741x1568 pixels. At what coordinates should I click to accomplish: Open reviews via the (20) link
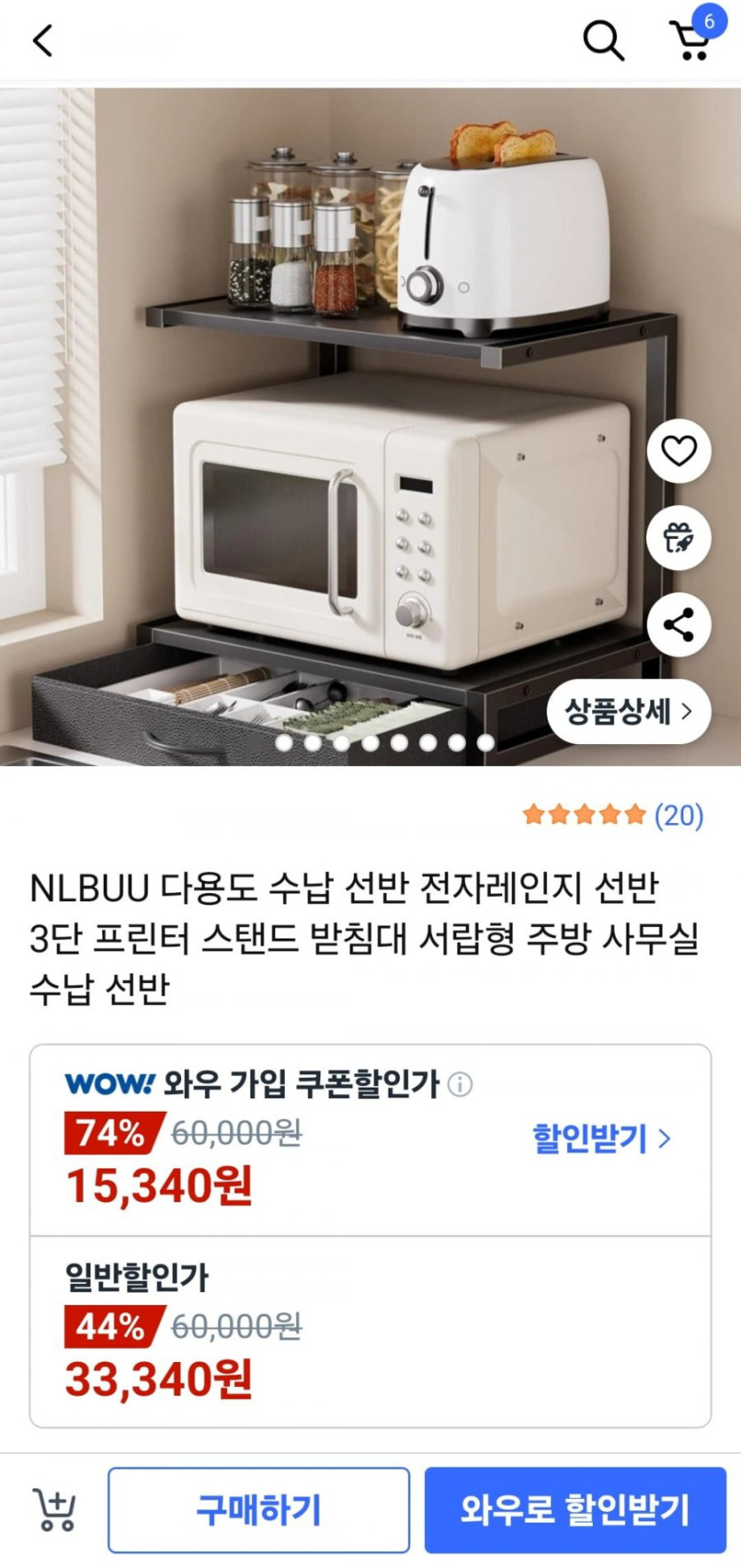pyautogui.click(x=677, y=813)
